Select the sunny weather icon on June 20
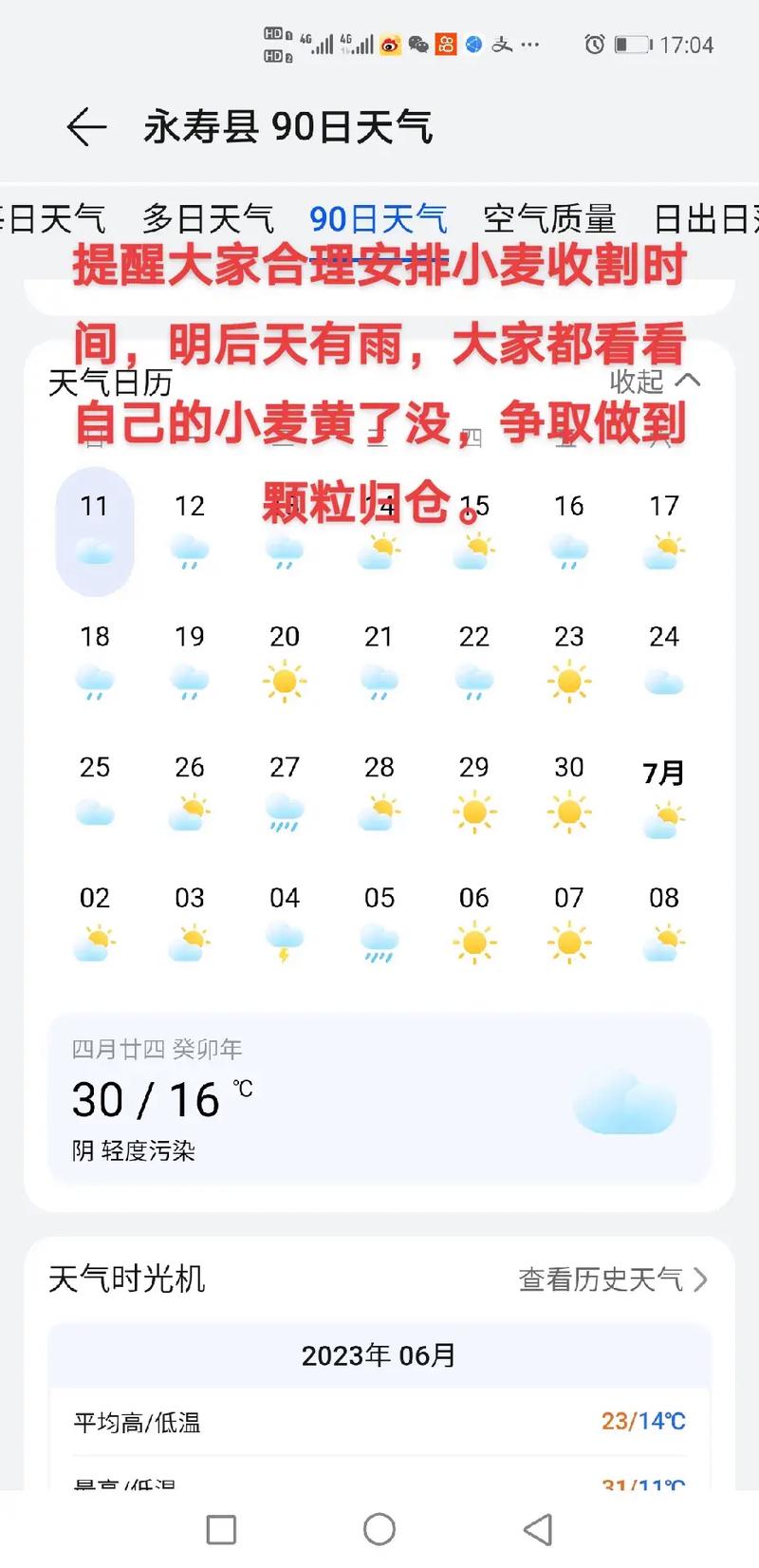Viewport: 759px width, 1568px height. pos(285,681)
